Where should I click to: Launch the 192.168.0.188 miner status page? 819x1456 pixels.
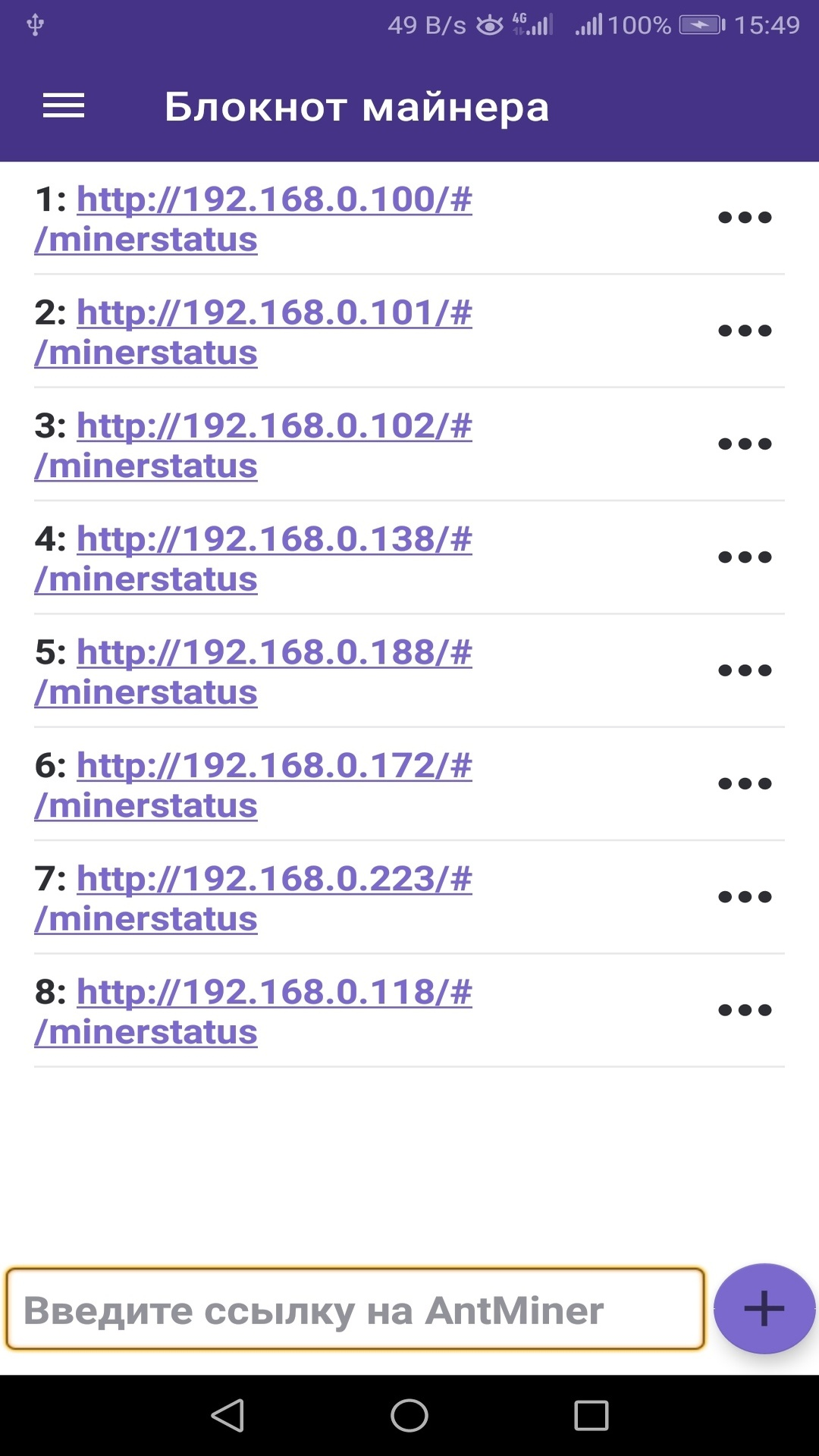273,653
